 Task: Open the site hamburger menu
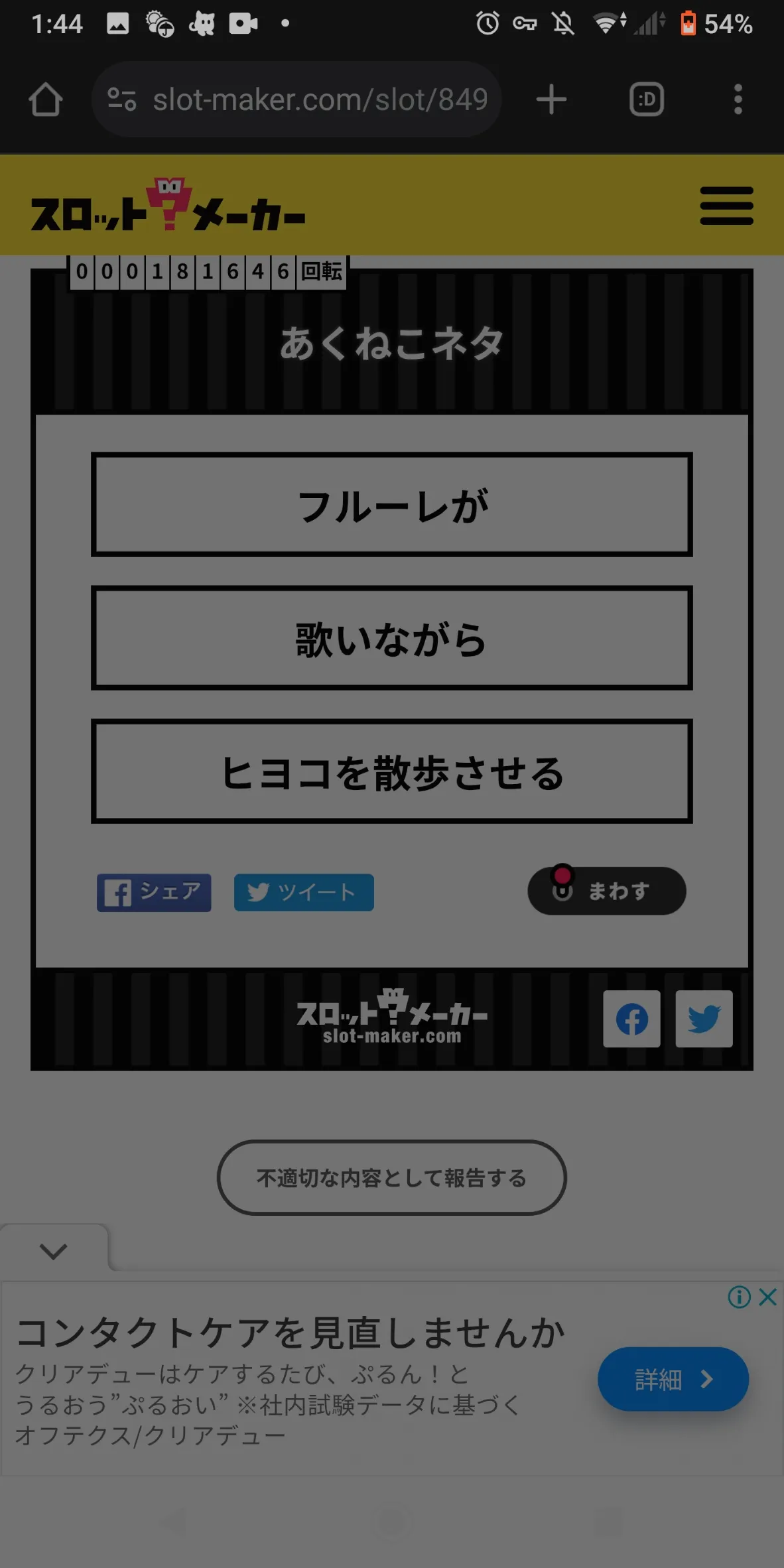coord(726,206)
